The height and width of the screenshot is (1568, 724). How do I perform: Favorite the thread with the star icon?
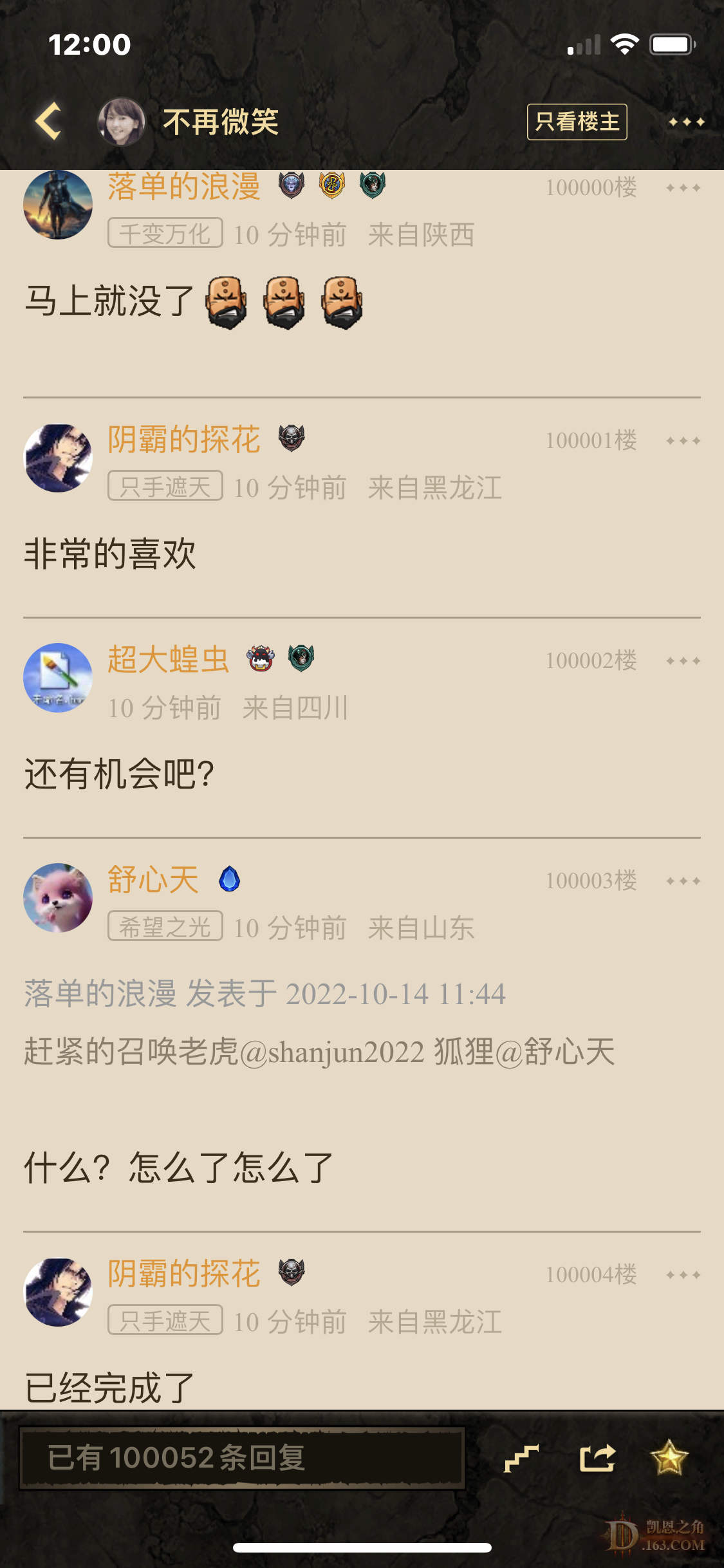click(x=669, y=1458)
